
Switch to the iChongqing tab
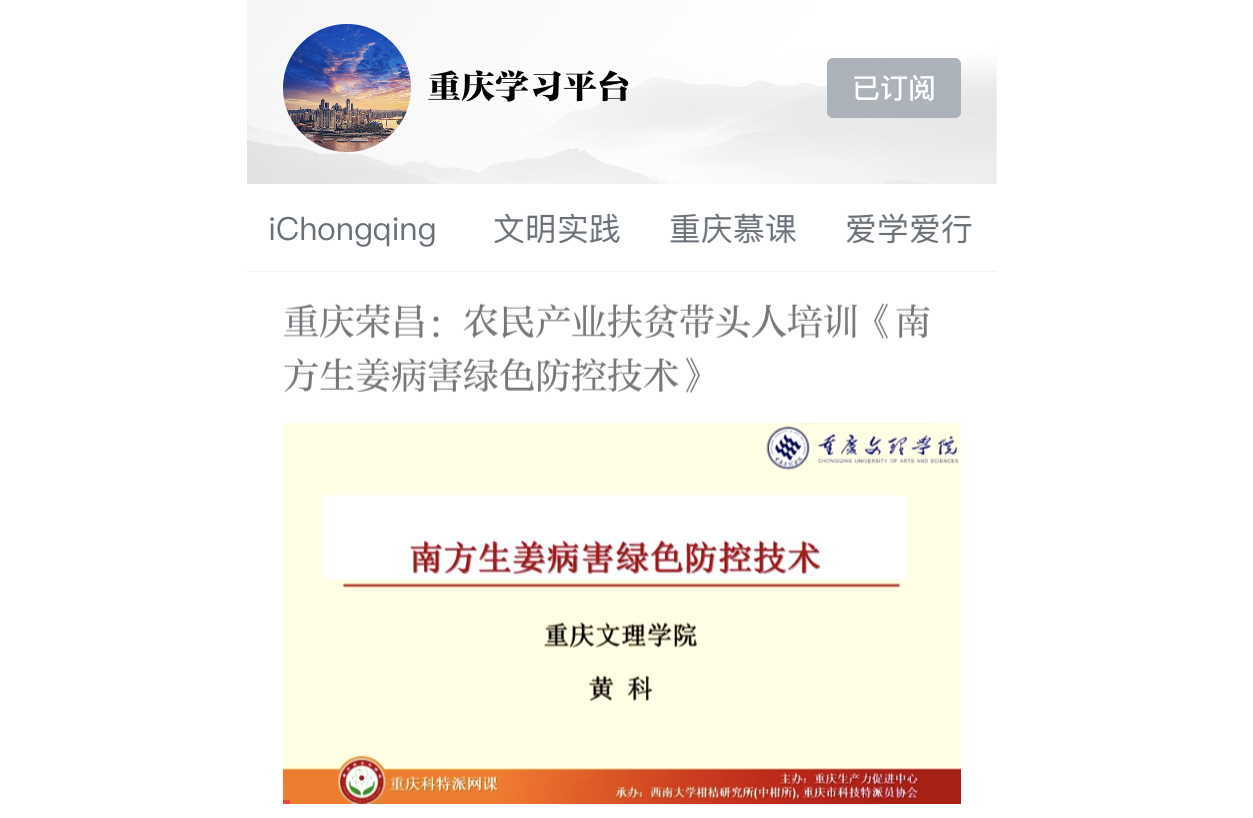click(x=352, y=230)
